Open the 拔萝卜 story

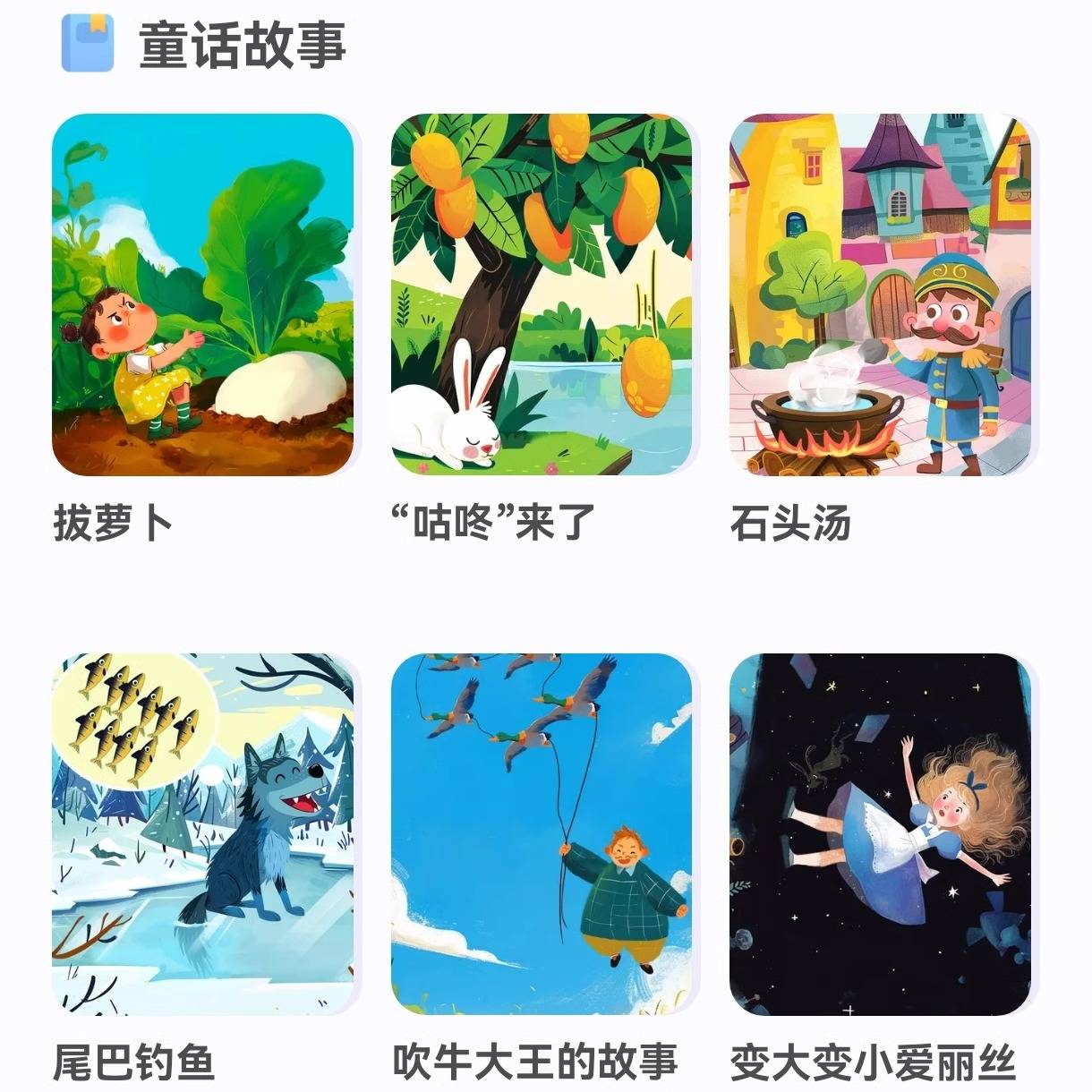(x=202, y=294)
